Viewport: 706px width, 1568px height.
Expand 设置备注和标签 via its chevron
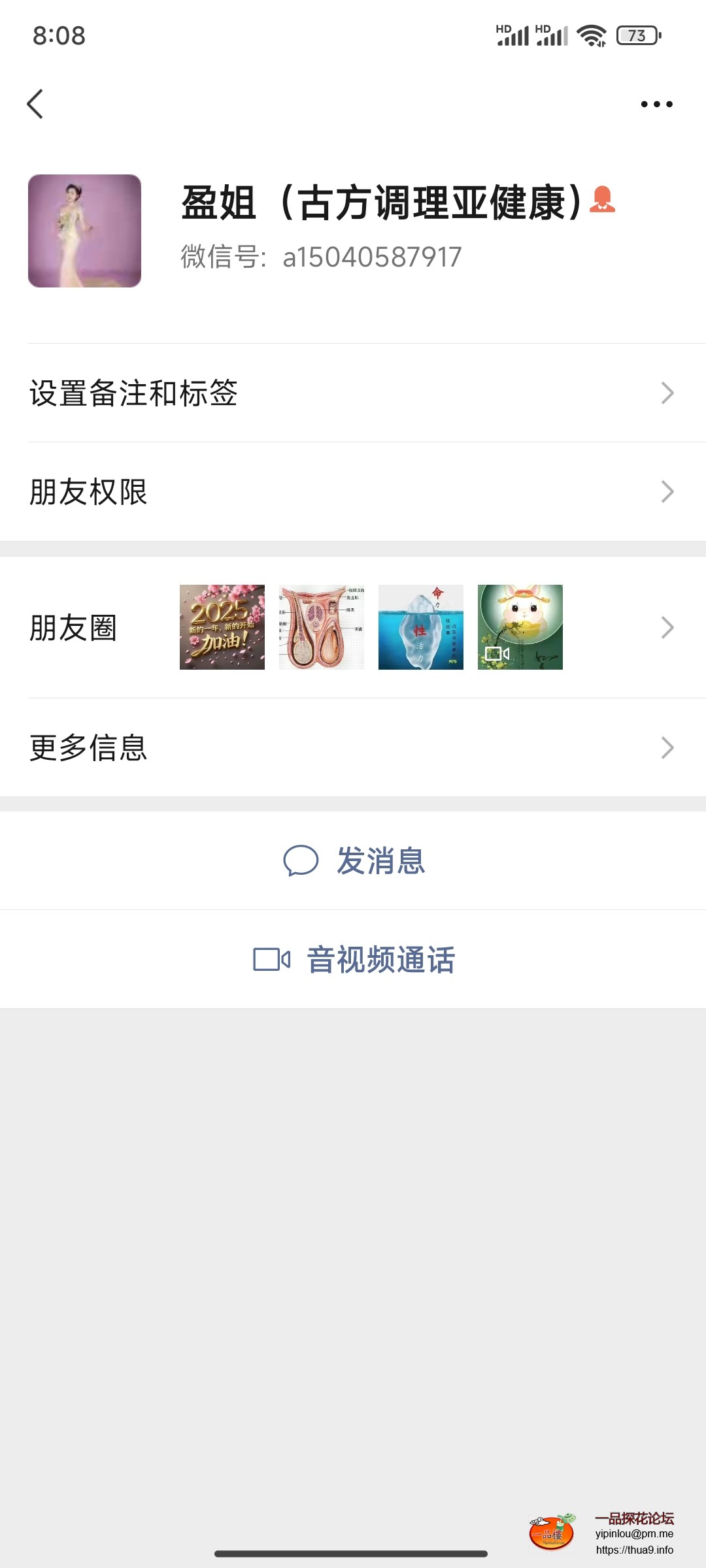667,392
